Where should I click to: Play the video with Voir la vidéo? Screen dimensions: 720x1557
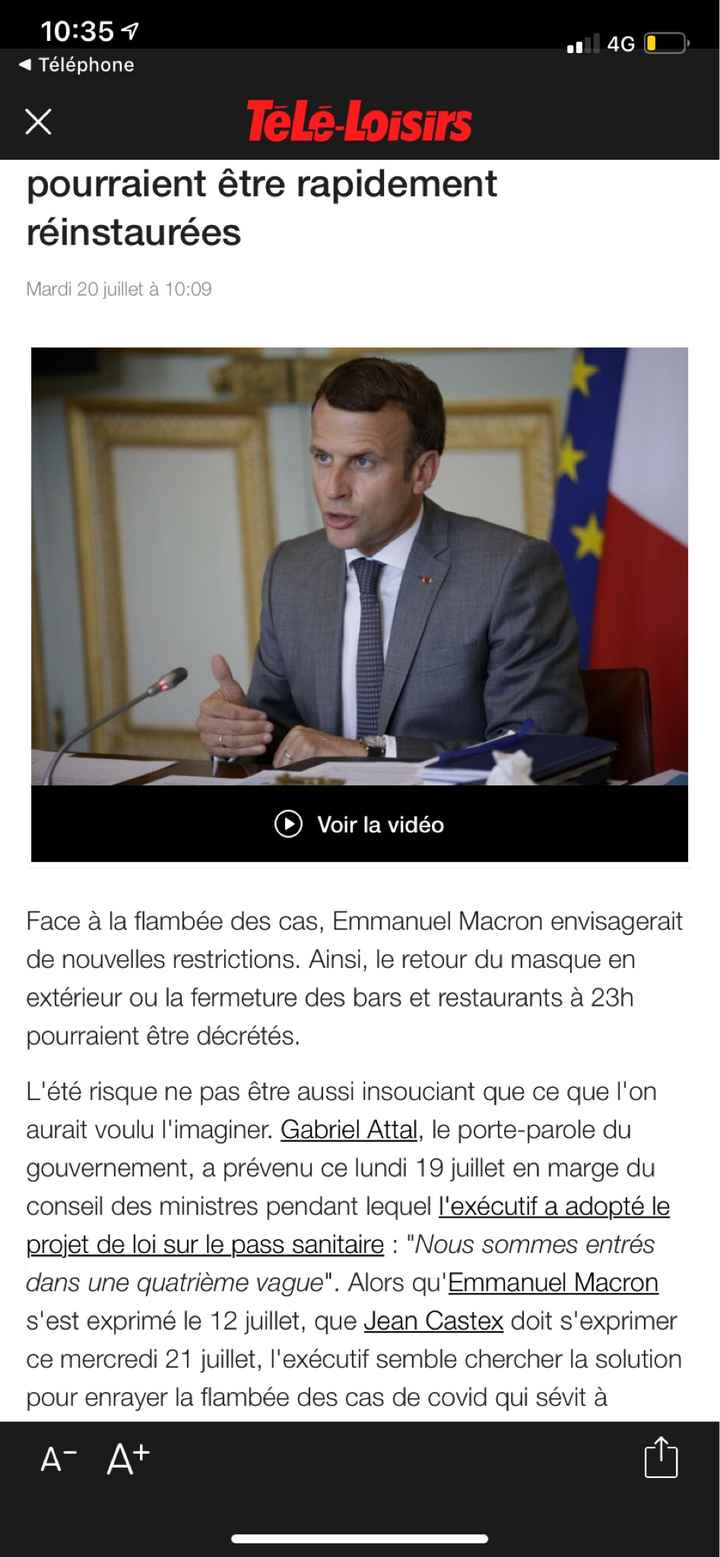pyautogui.click(x=360, y=824)
